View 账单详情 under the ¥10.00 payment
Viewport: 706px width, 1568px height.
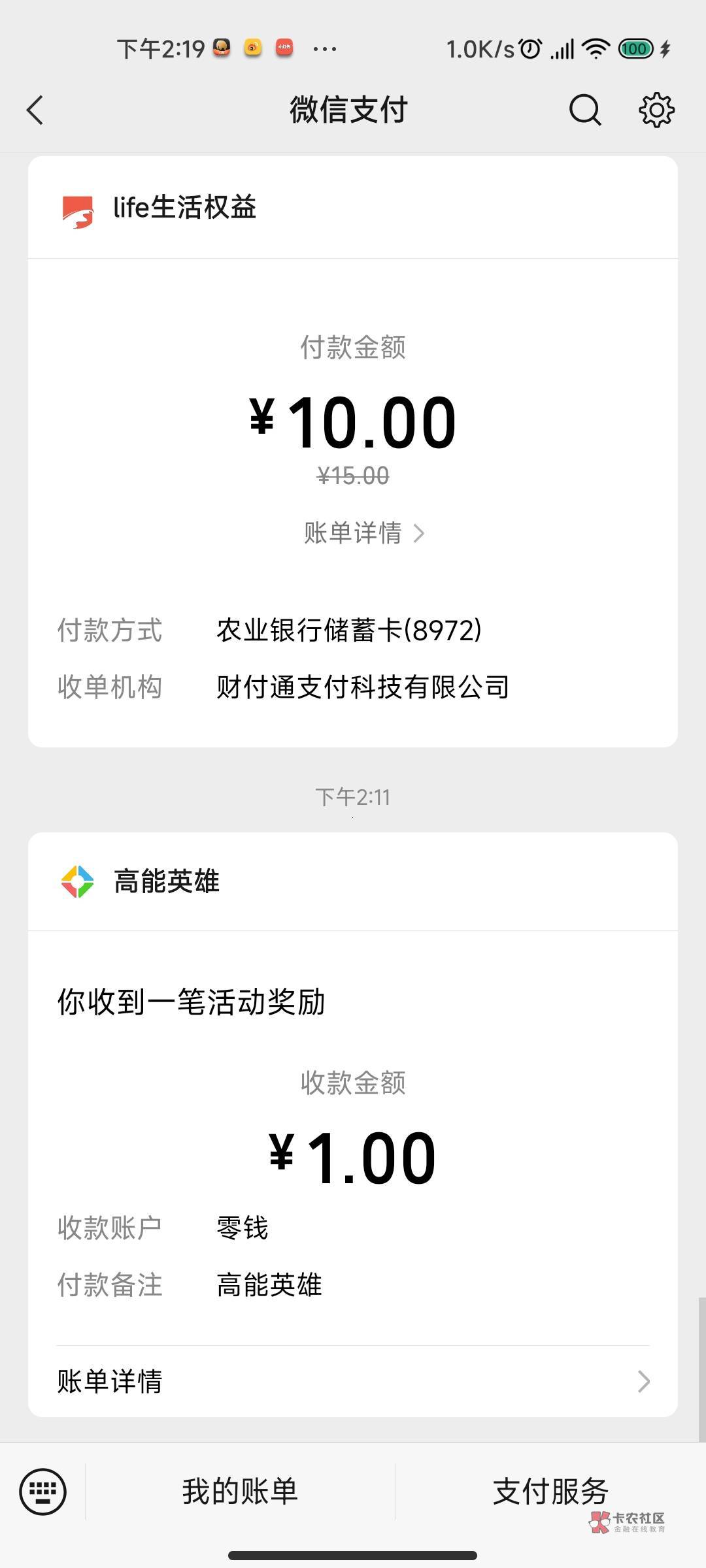tap(364, 533)
